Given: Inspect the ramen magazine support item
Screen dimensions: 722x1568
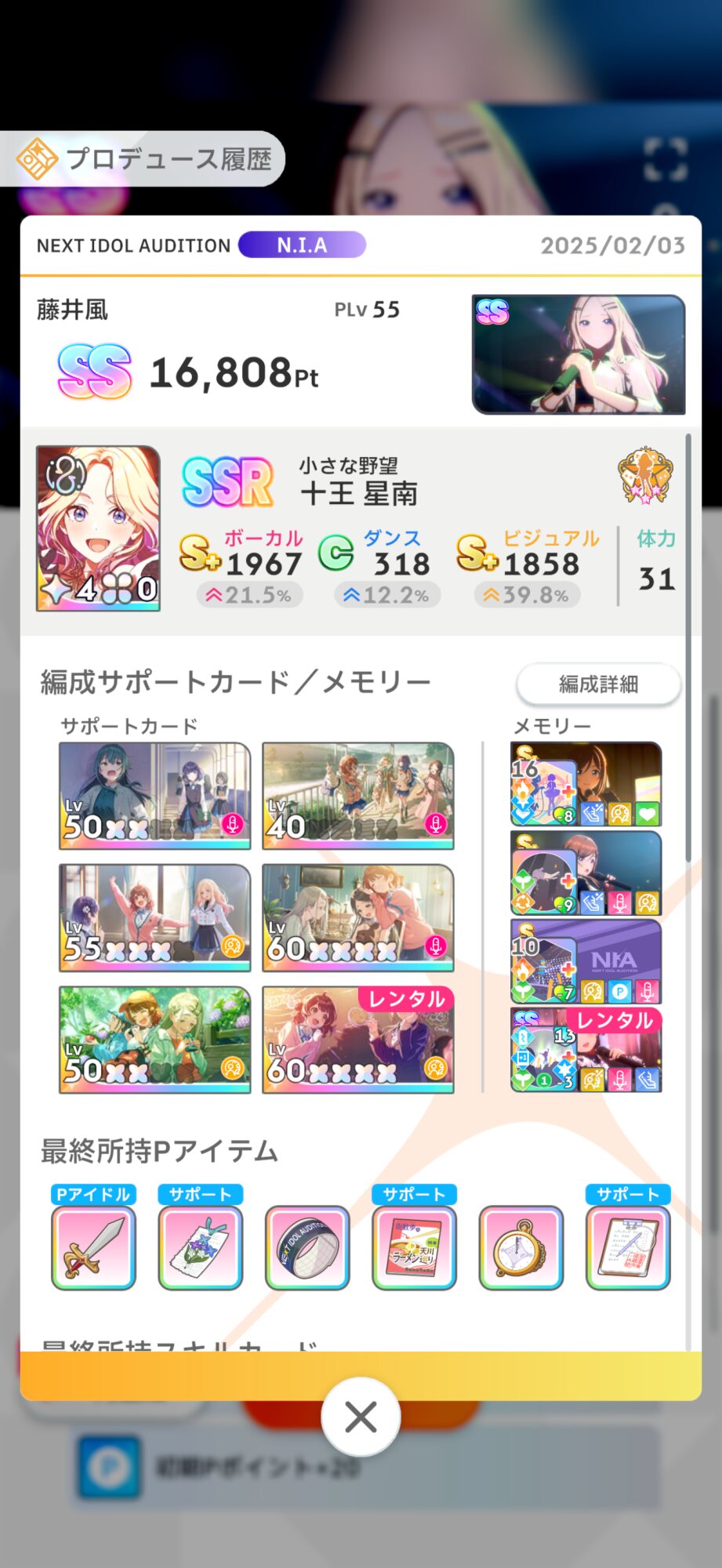Looking at the screenshot, I should pos(414,1247).
